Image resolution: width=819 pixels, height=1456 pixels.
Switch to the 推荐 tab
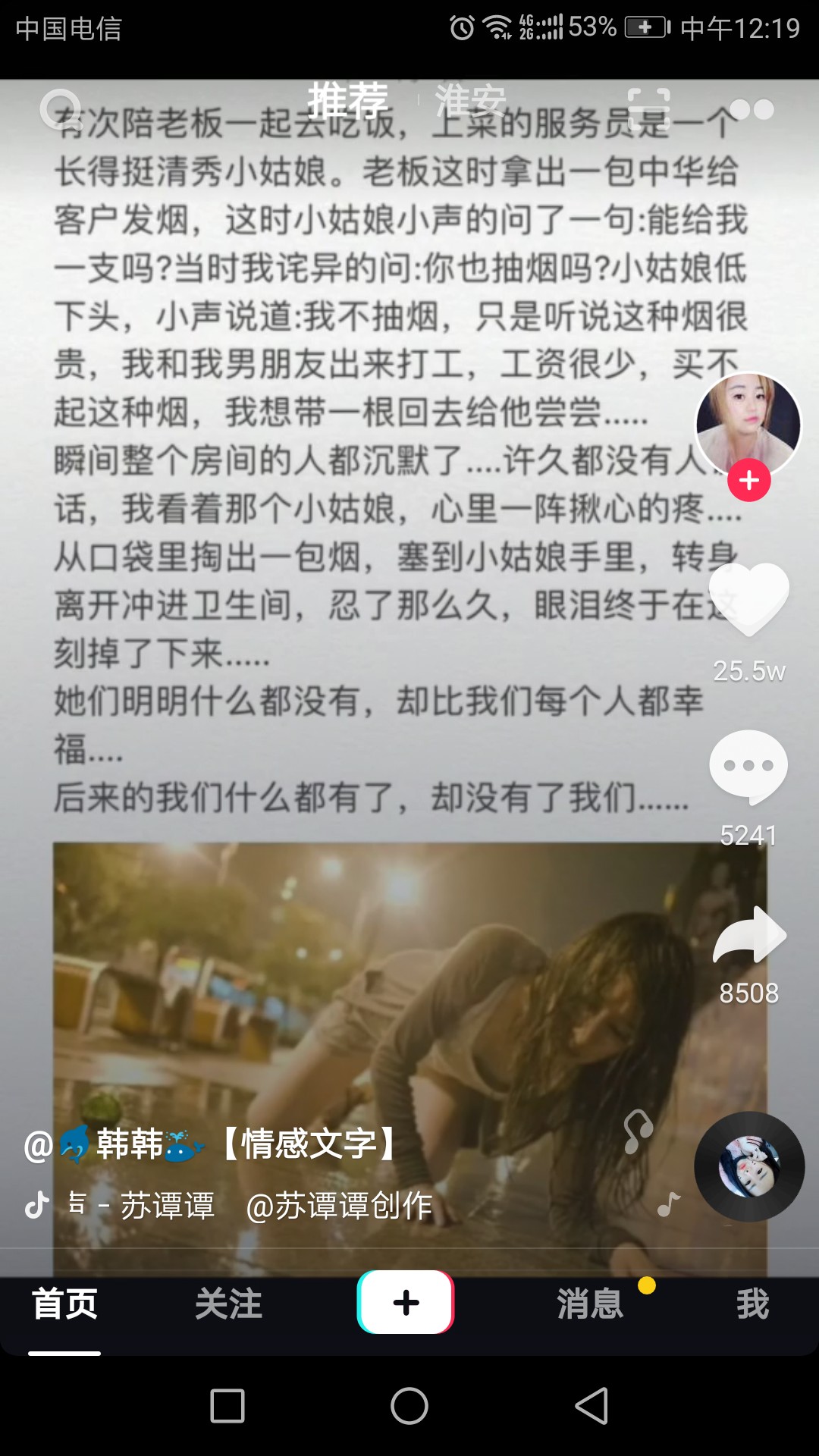click(347, 99)
